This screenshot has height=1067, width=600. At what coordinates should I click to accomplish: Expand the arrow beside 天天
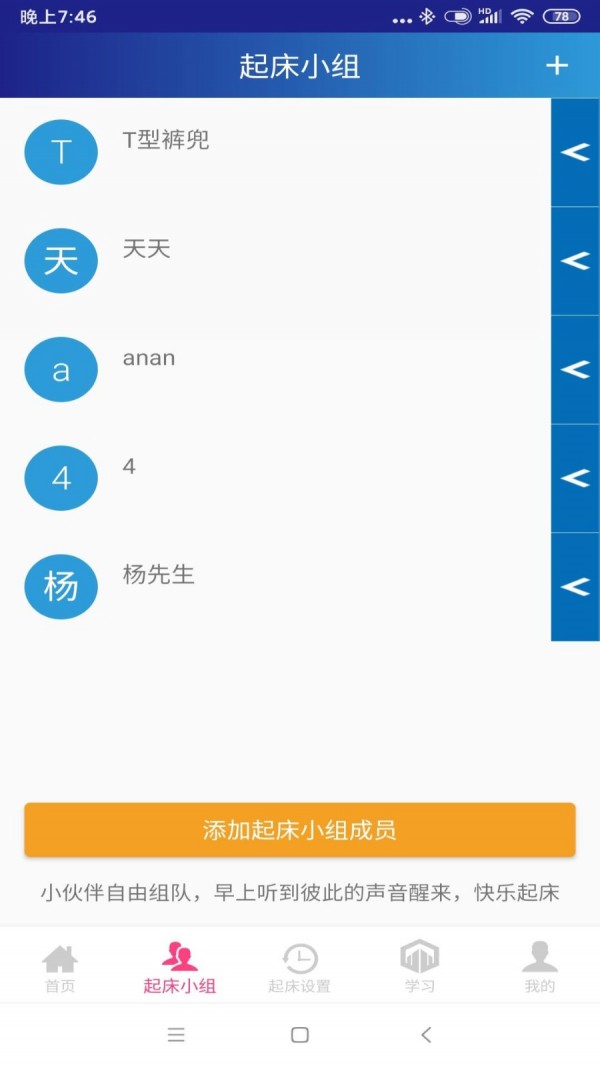coord(575,261)
